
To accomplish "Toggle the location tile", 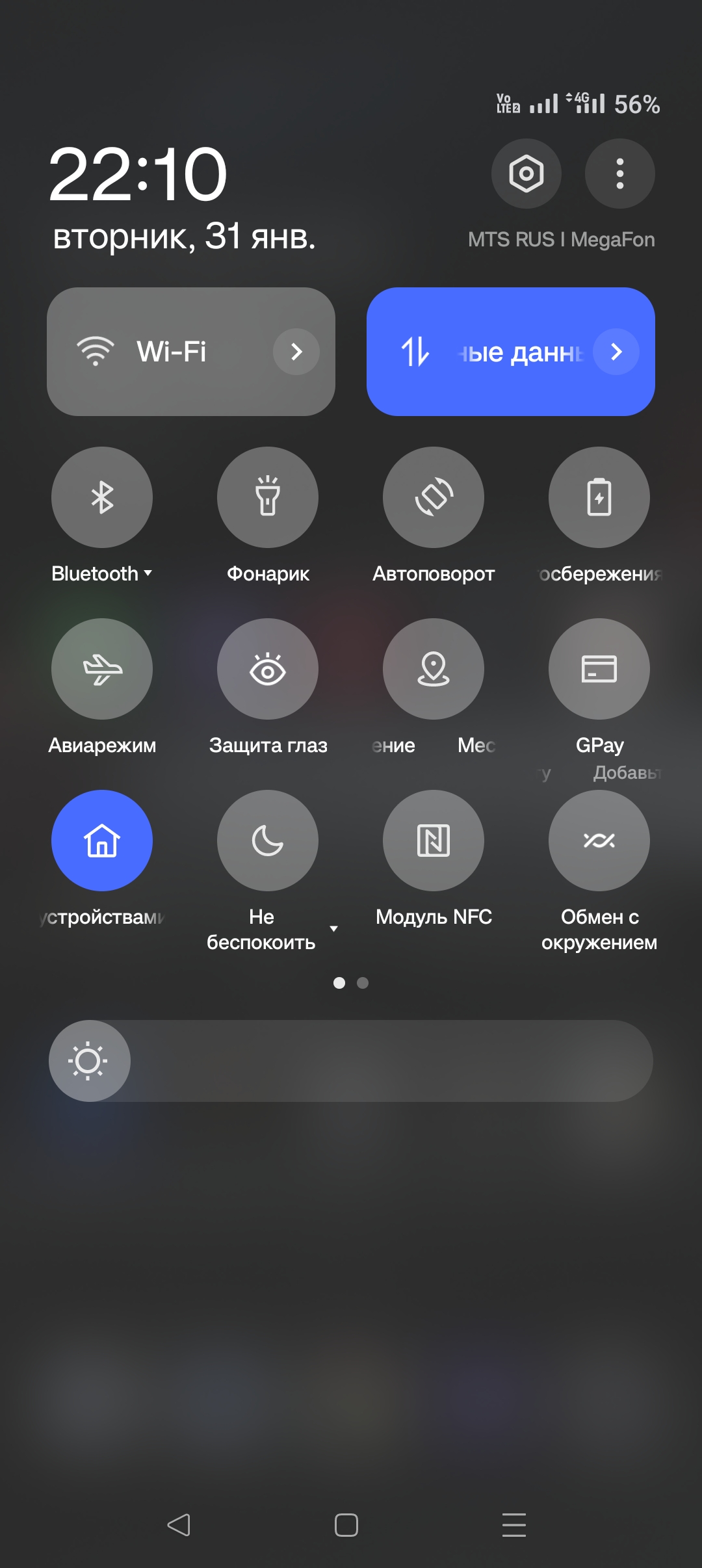I will tap(434, 669).
